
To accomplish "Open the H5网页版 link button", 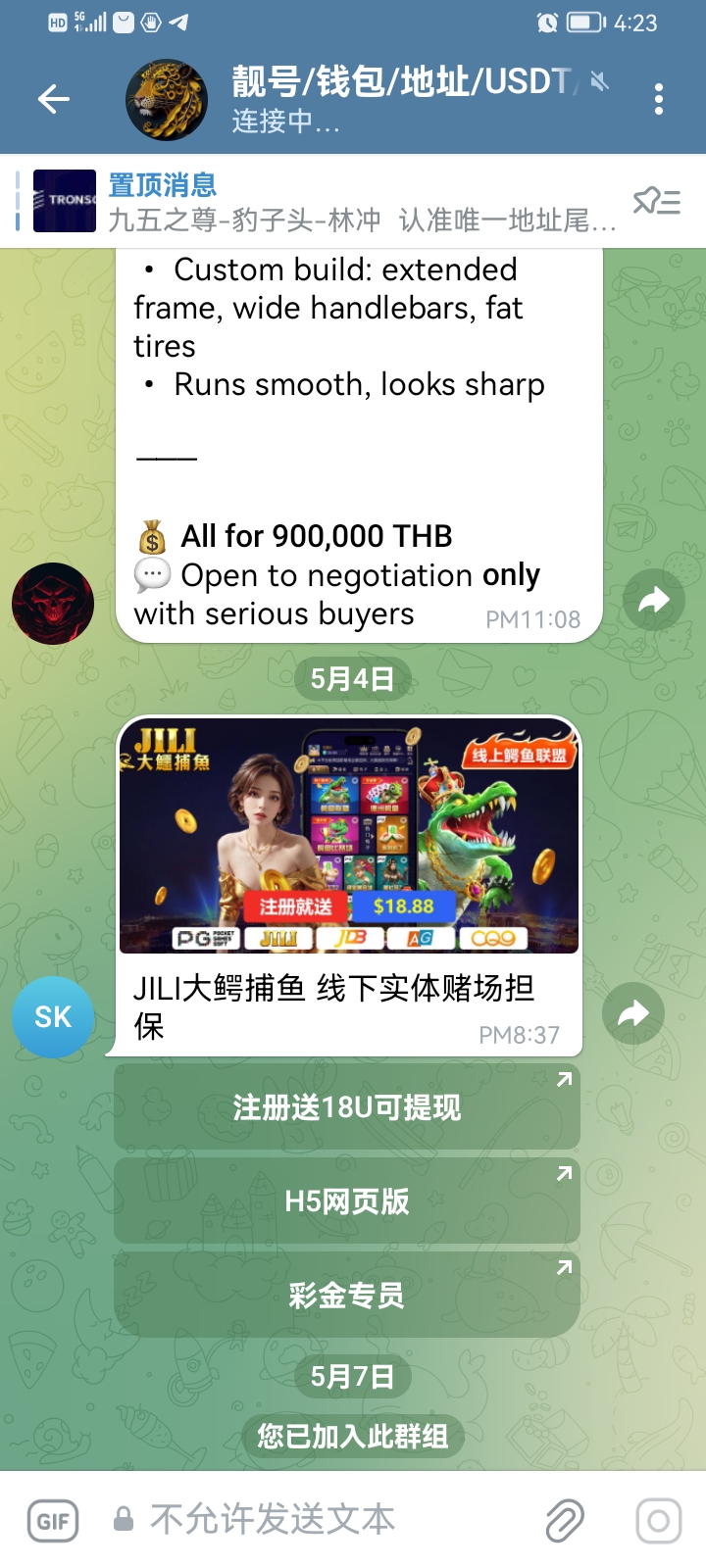I will point(347,1201).
